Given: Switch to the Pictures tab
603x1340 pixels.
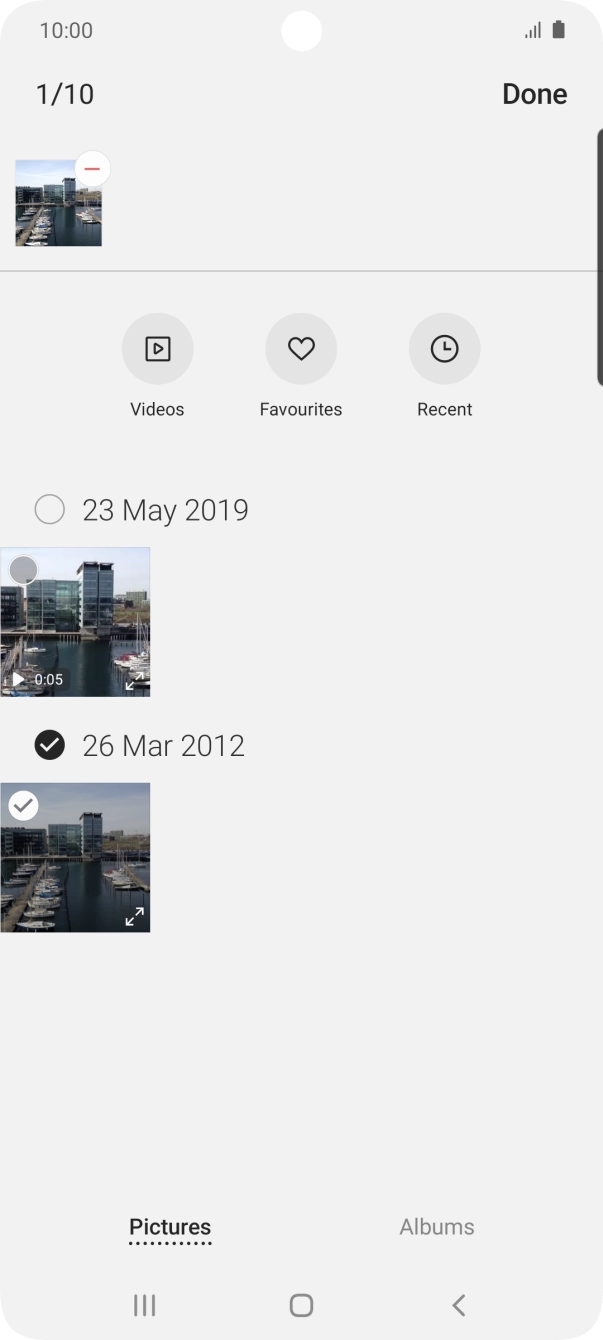Looking at the screenshot, I should click(170, 1227).
